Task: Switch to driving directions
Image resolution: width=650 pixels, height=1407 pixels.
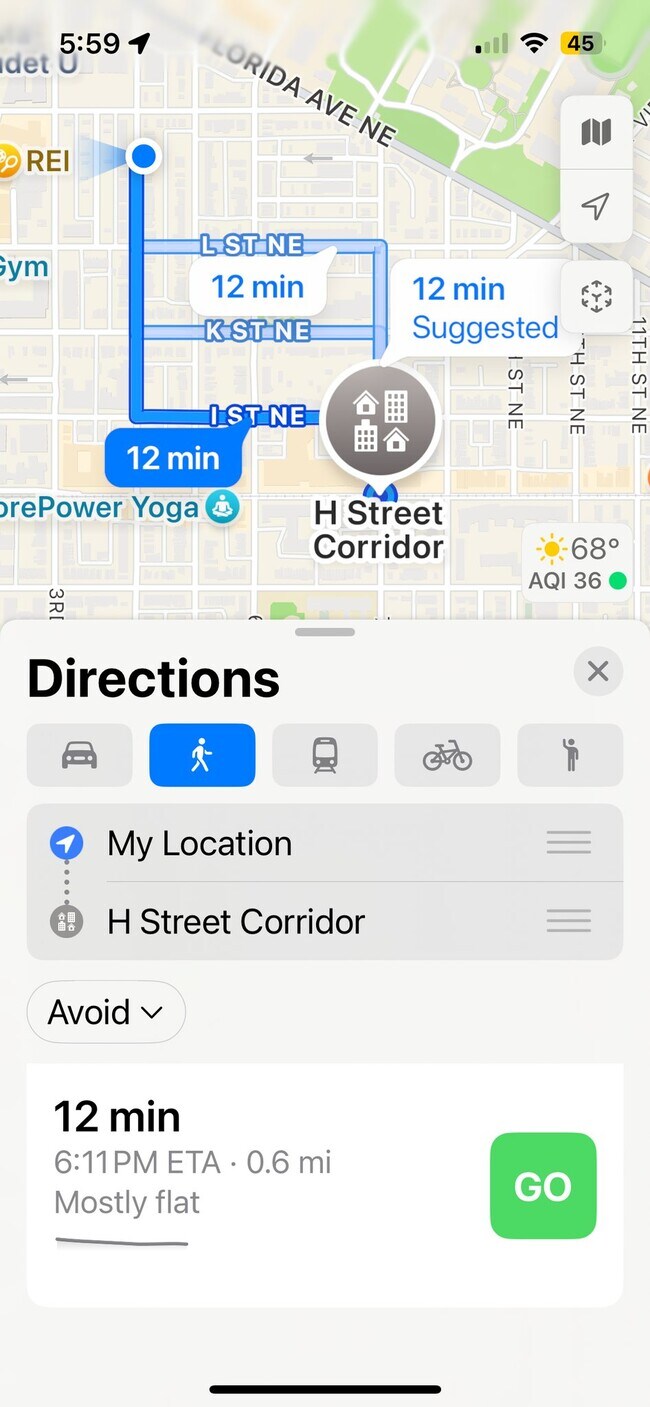Action: click(x=80, y=755)
